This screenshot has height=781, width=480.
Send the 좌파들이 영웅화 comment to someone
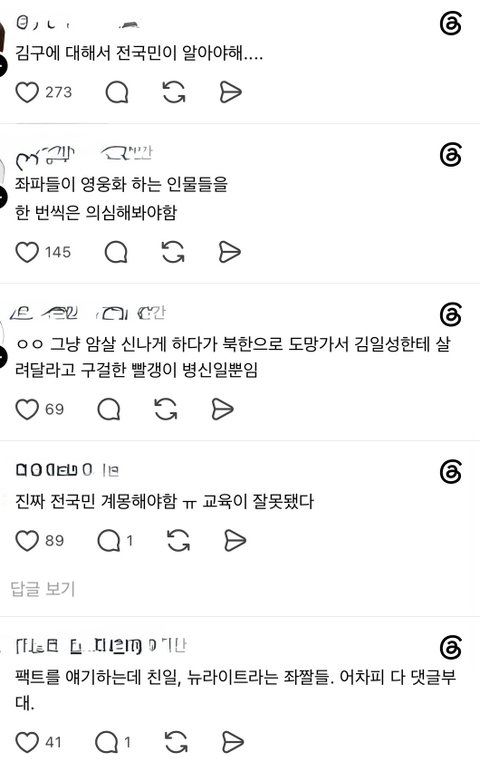click(230, 252)
